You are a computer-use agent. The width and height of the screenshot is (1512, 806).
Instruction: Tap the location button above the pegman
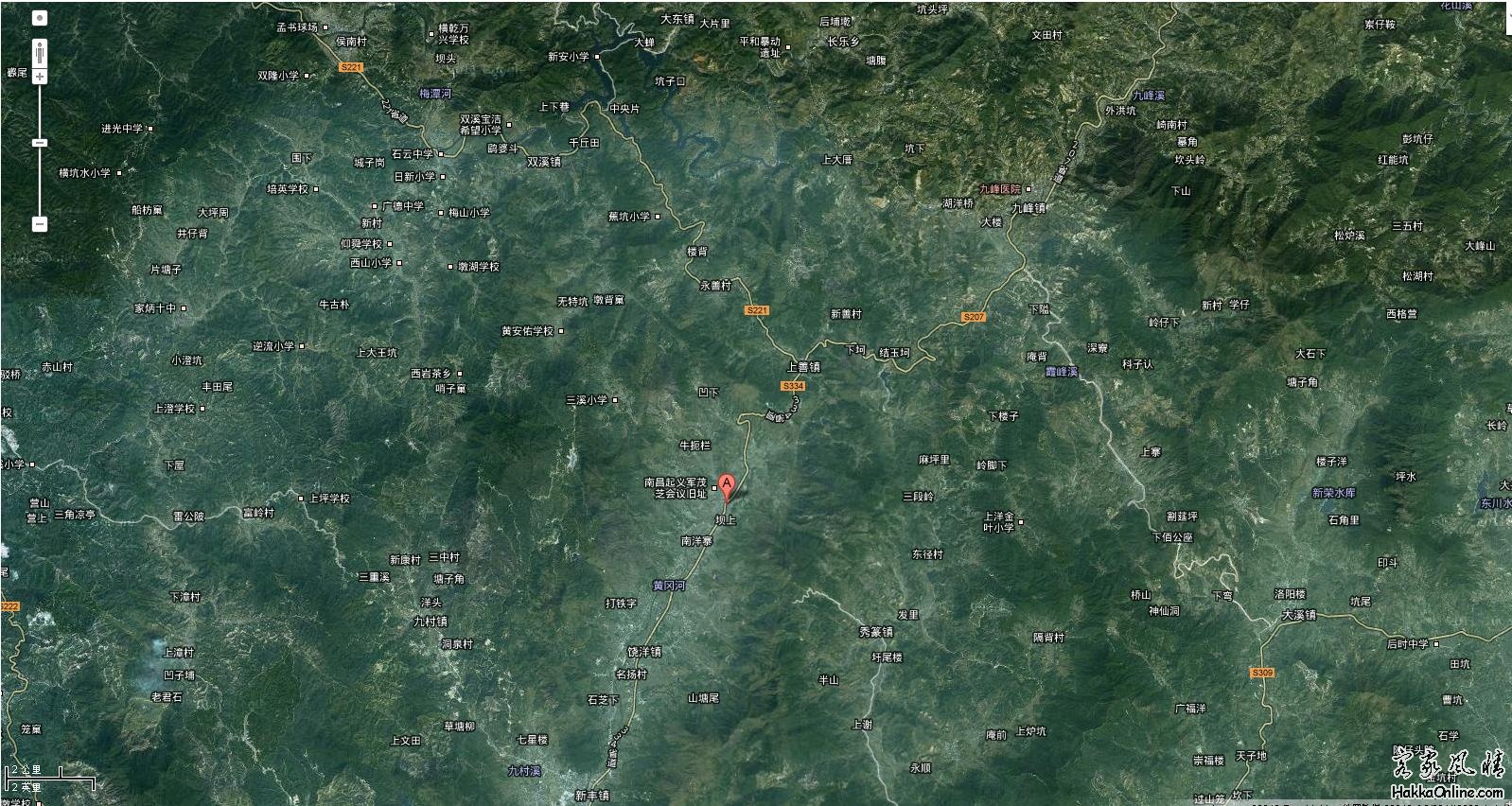tap(40, 18)
